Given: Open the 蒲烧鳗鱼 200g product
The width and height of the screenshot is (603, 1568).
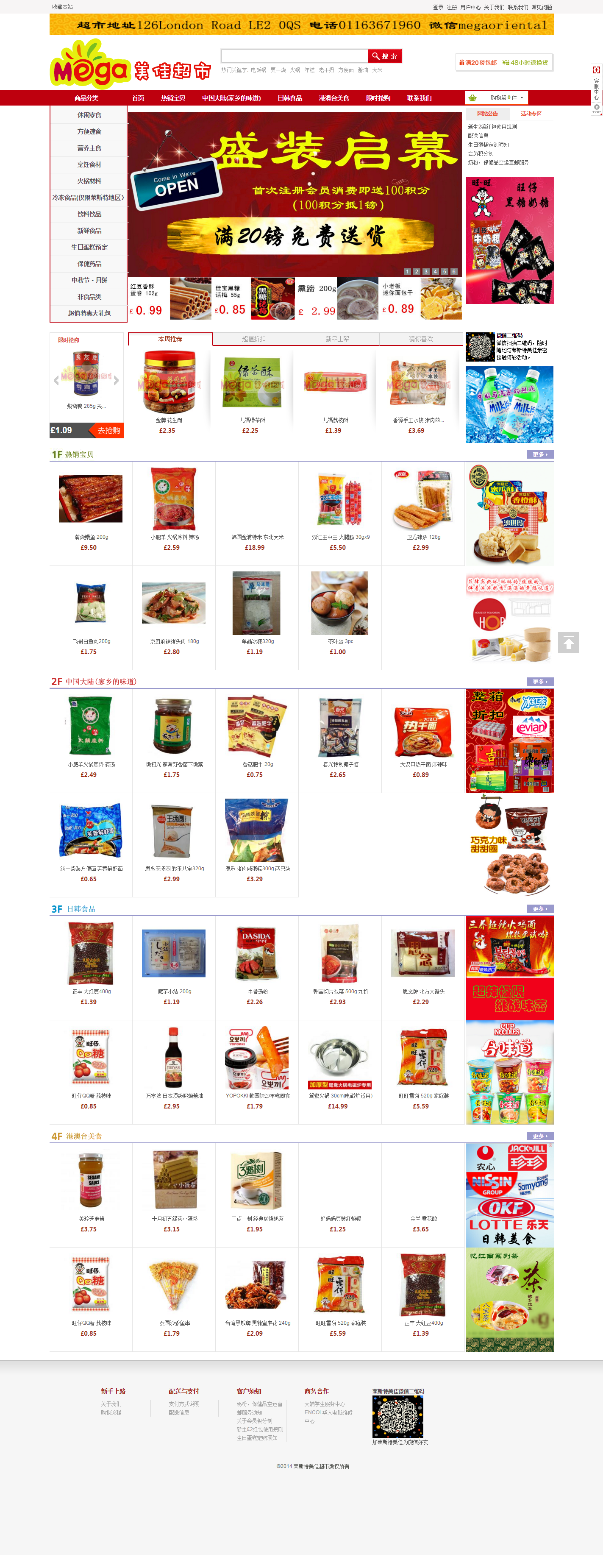Looking at the screenshot, I should point(91,499).
